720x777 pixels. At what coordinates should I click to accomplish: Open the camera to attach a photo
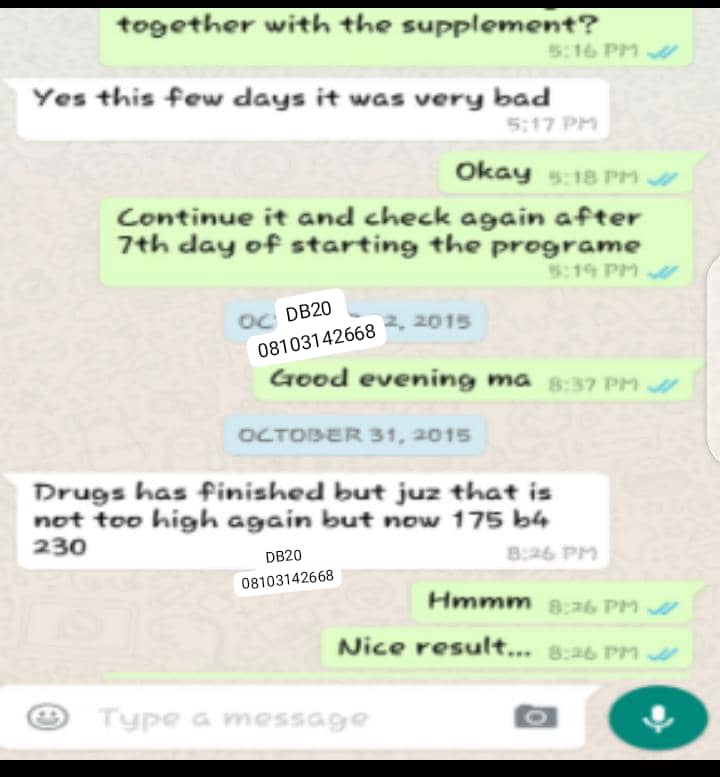pyautogui.click(x=536, y=717)
